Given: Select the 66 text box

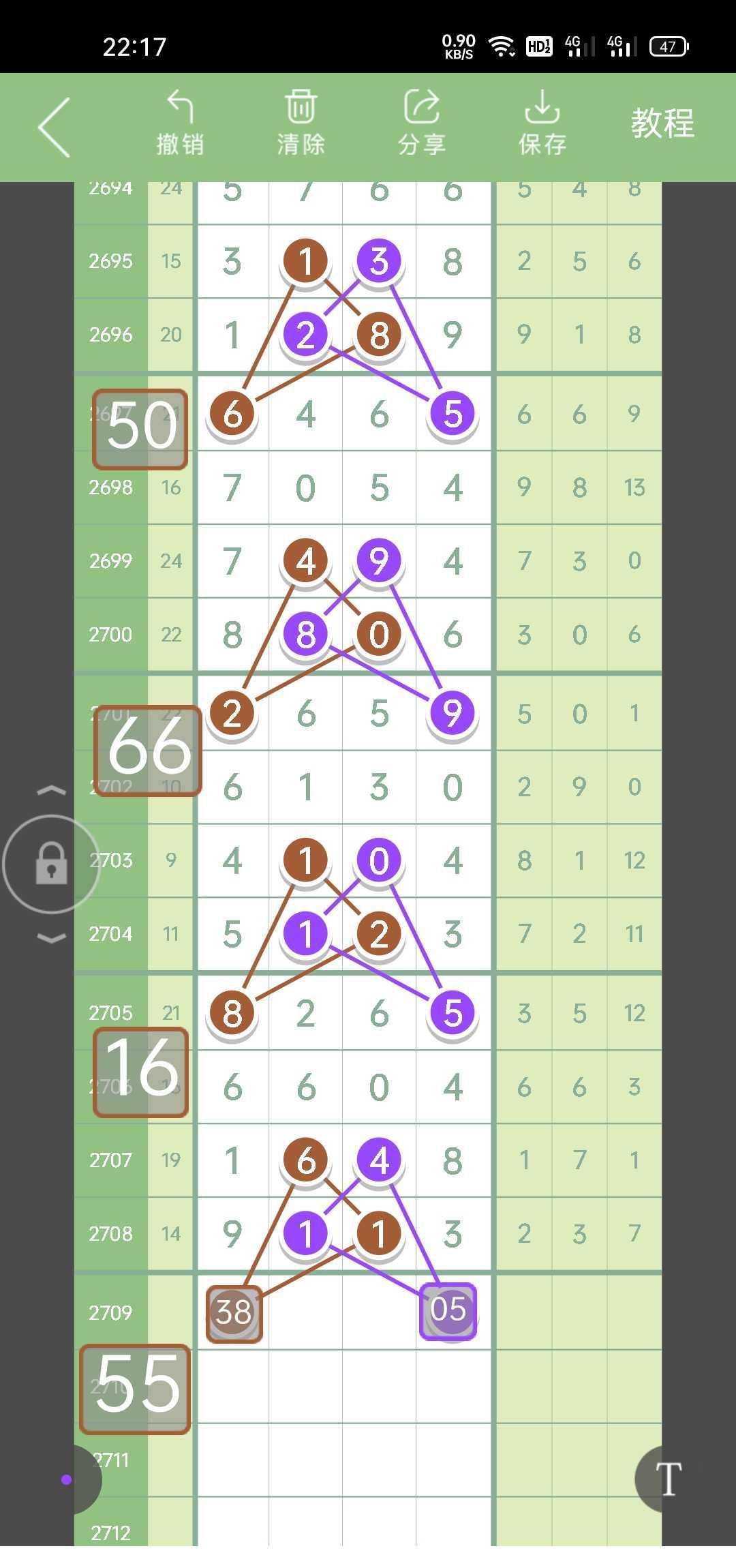Looking at the screenshot, I should [147, 751].
